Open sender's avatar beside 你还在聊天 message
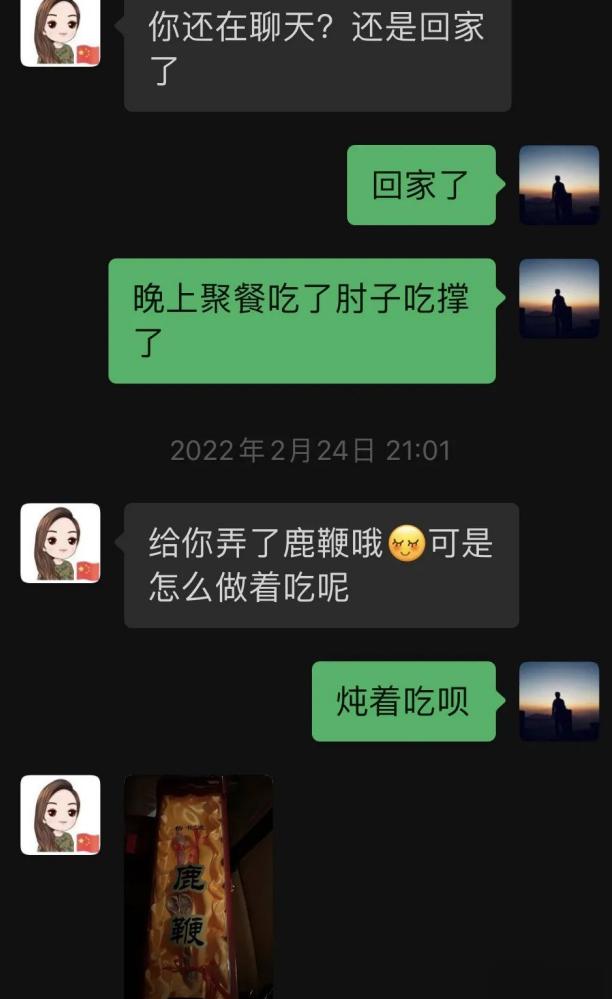 click(x=60, y=32)
